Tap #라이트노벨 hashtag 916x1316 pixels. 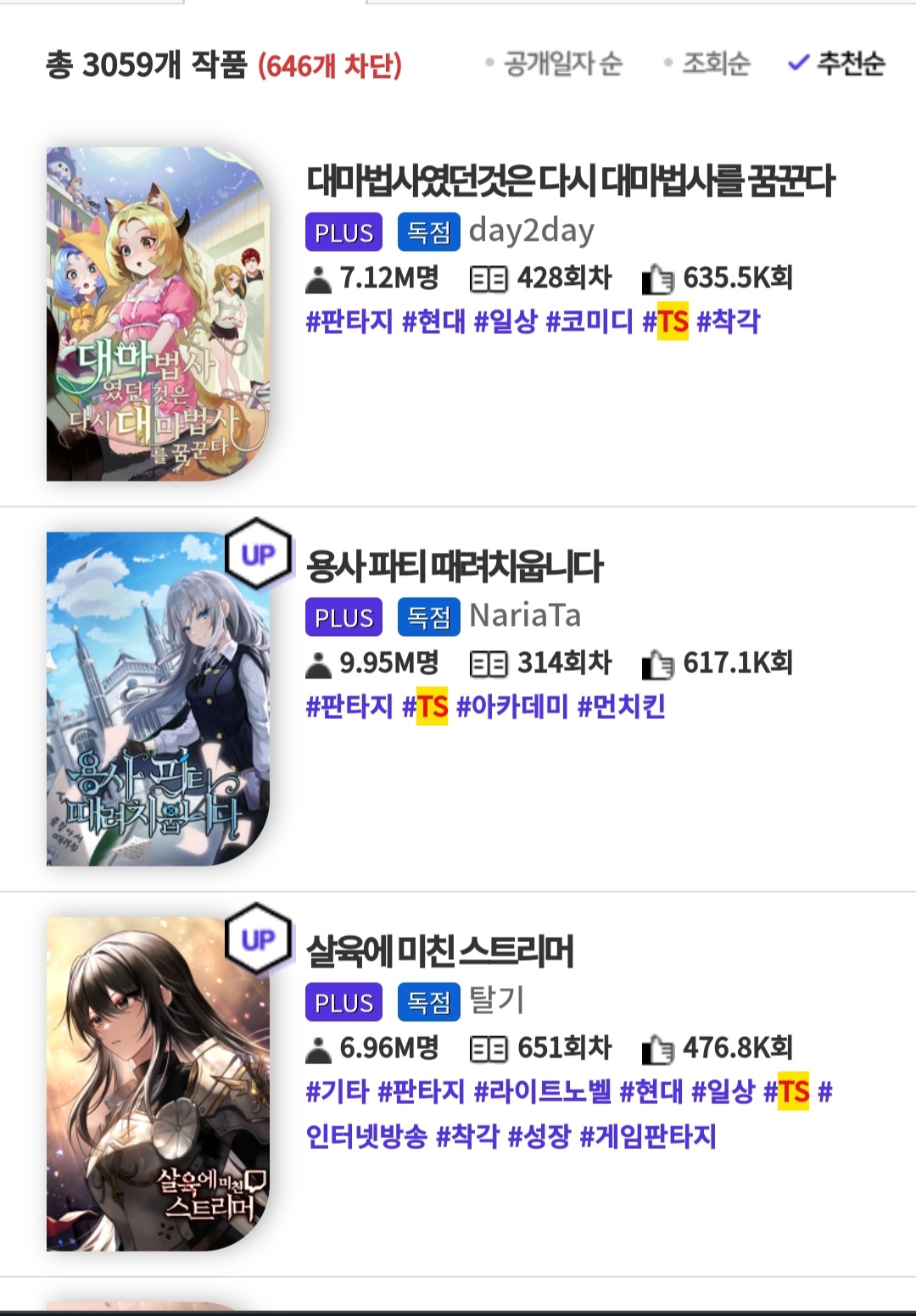542,1091
